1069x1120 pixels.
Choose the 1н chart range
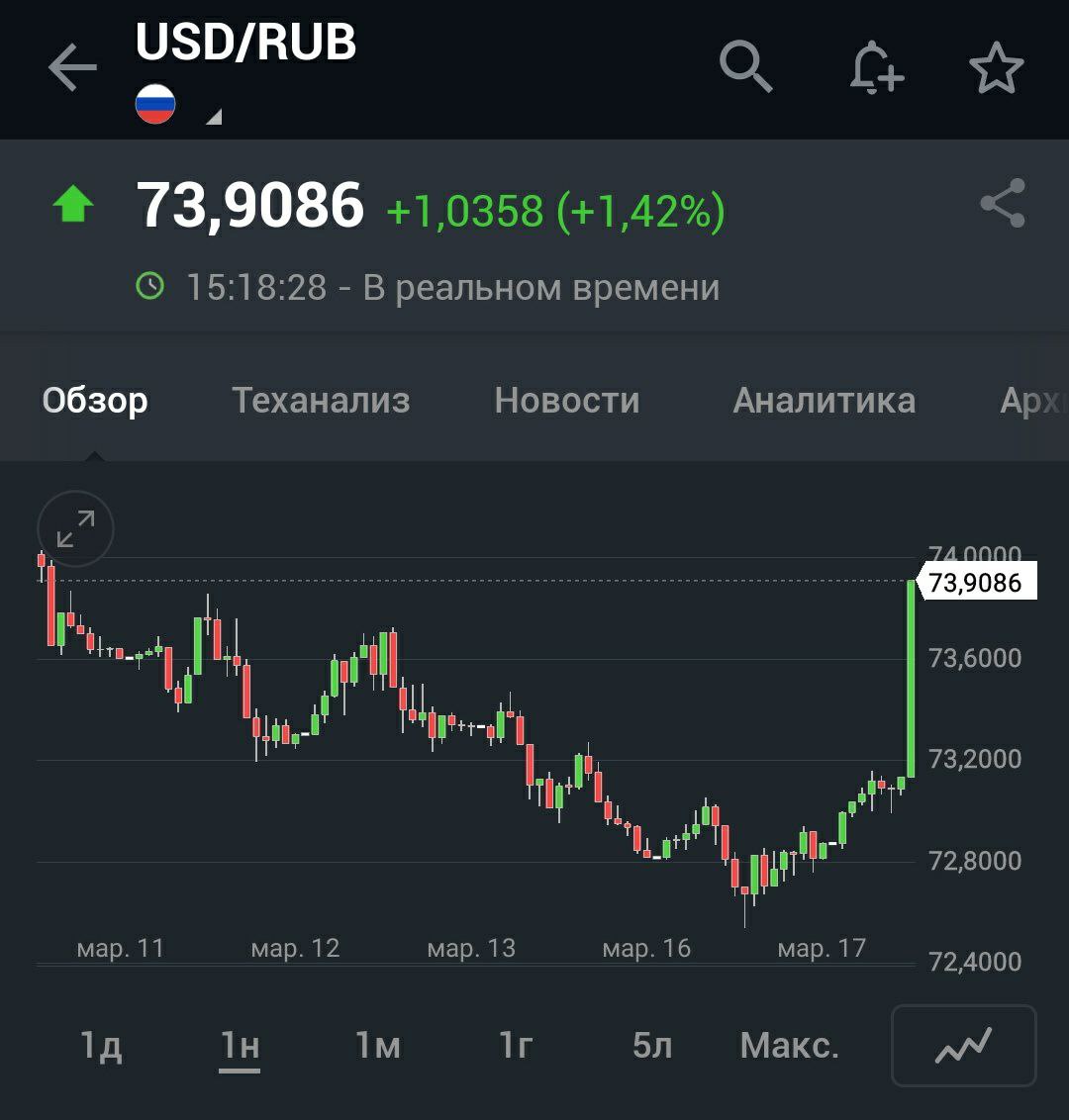pos(240,1046)
